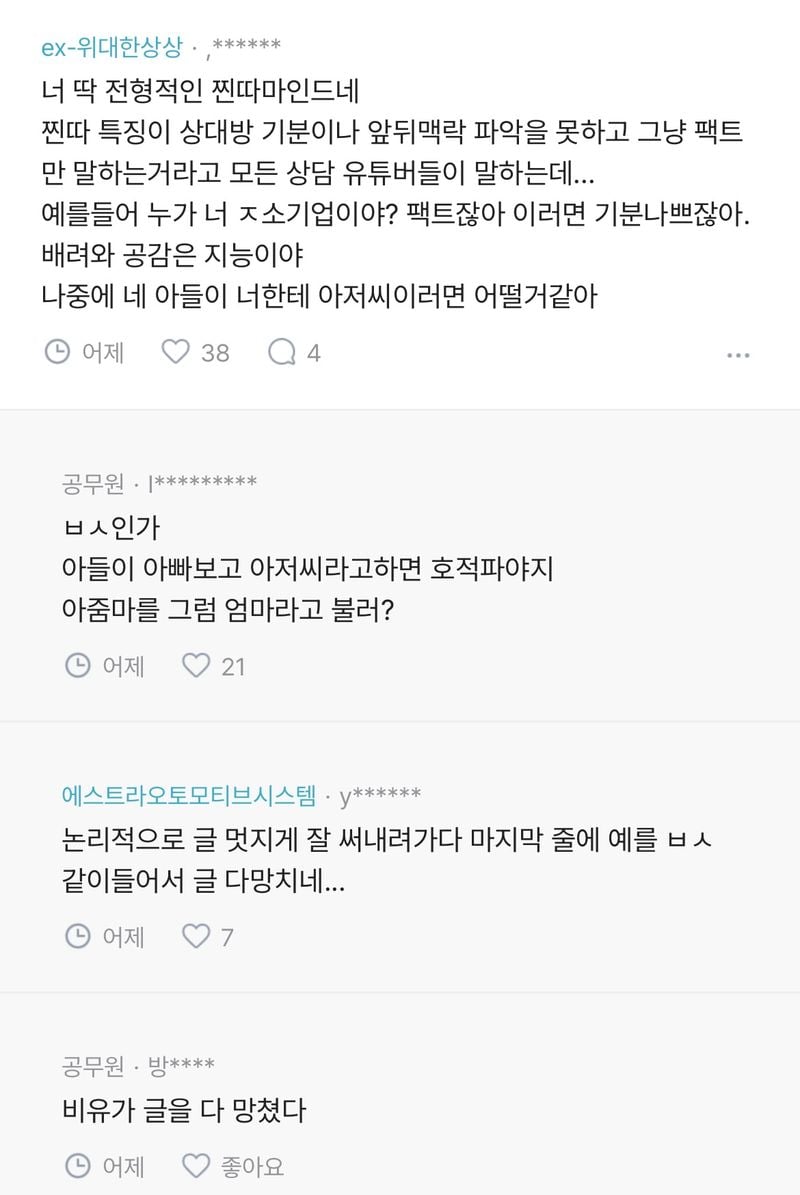Open company link ex-위대한상상
The image size is (800, 1195).
[x=111, y=45]
